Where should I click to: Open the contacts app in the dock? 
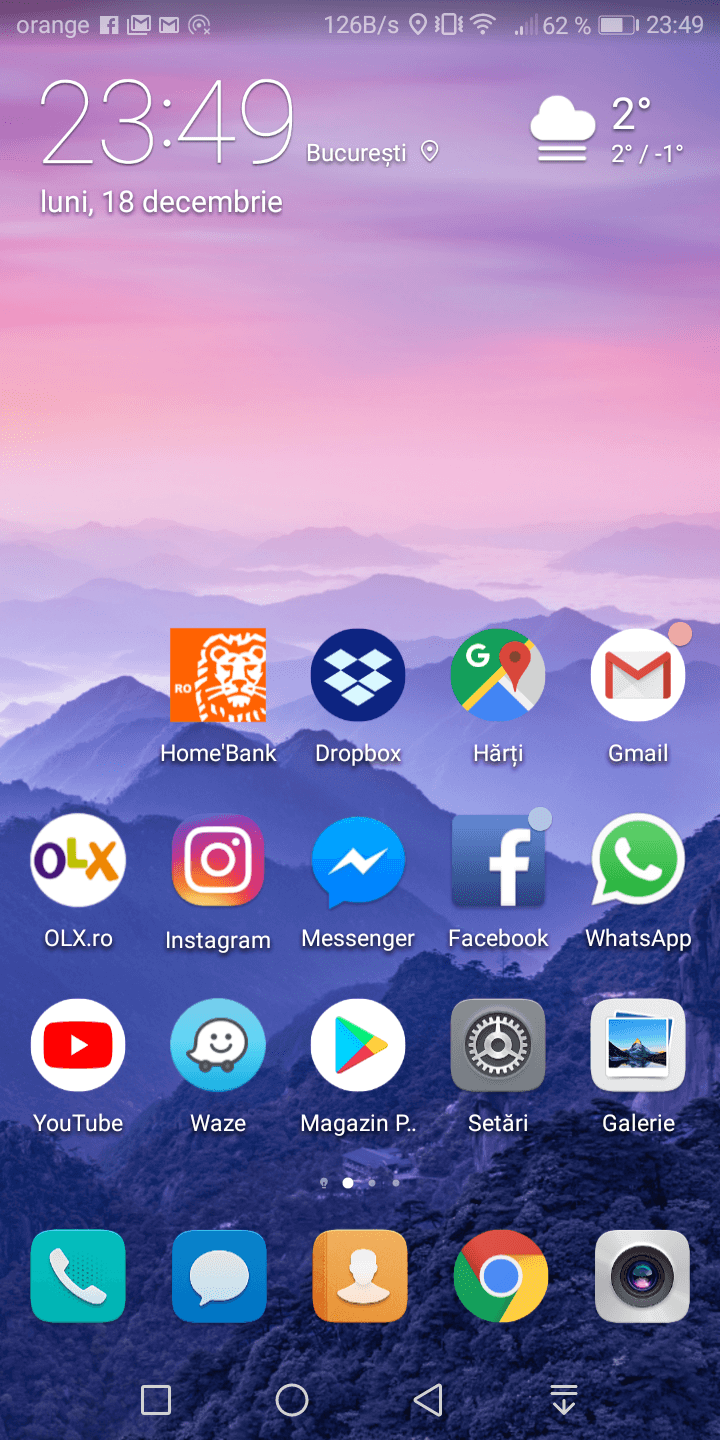[x=360, y=1276]
